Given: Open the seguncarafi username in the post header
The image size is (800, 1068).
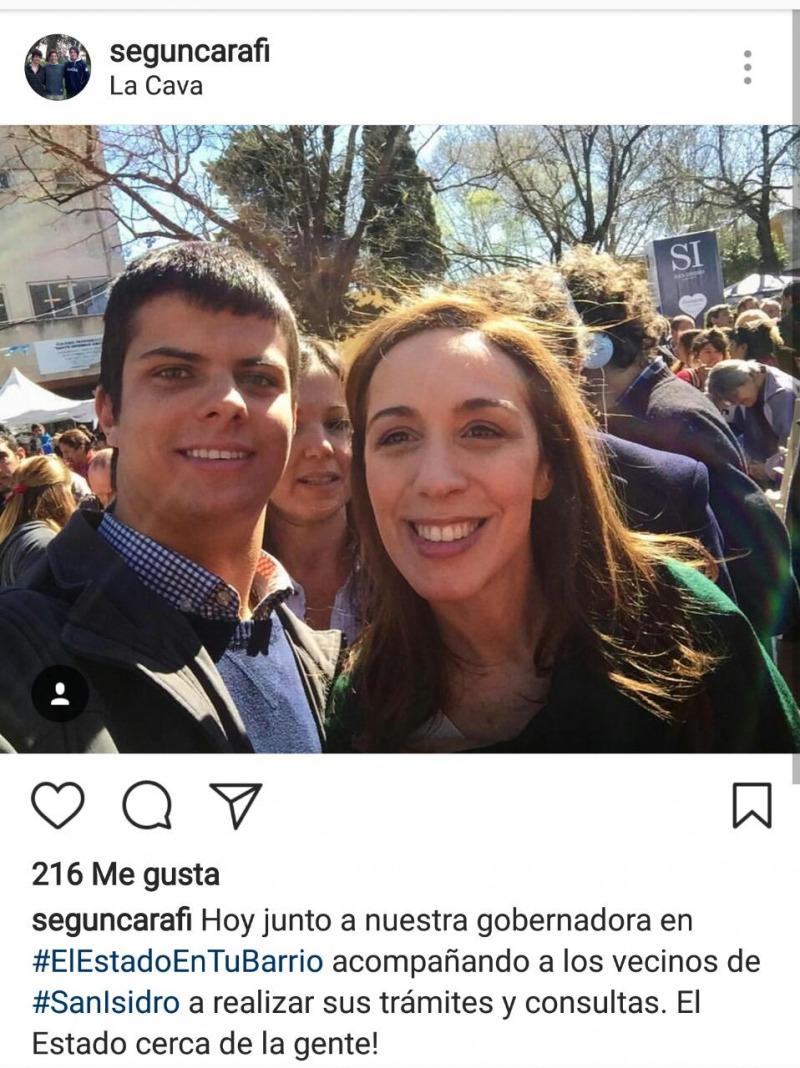Looking at the screenshot, I should (189, 52).
